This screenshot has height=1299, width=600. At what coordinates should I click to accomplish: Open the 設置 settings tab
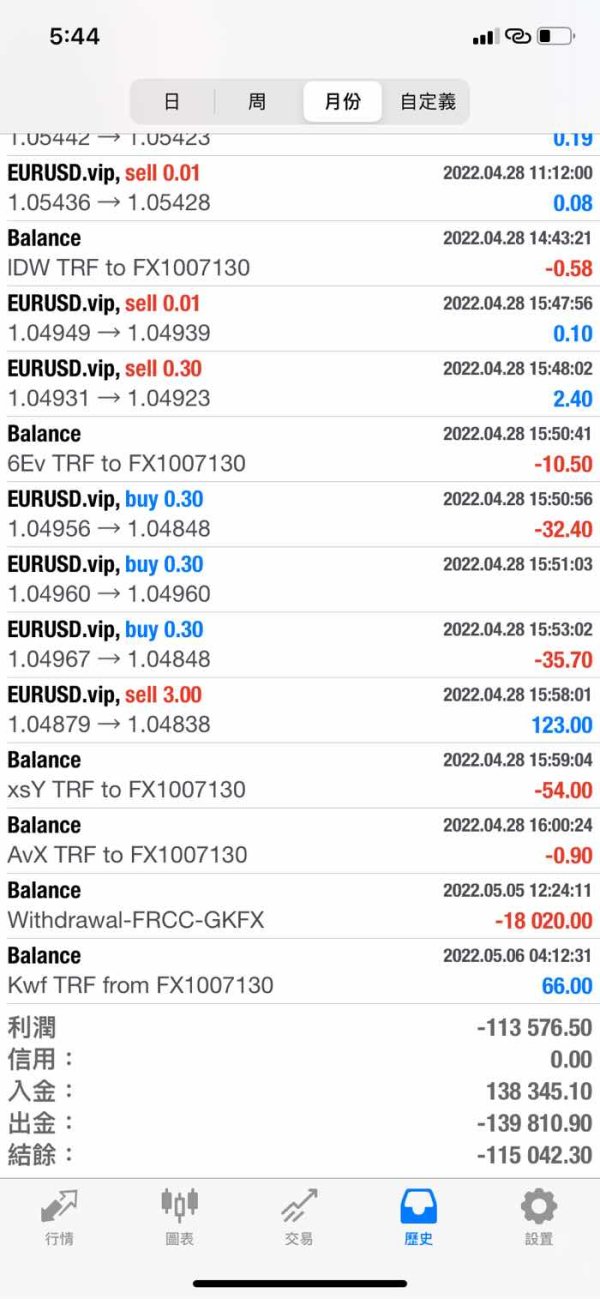[x=538, y=1216]
